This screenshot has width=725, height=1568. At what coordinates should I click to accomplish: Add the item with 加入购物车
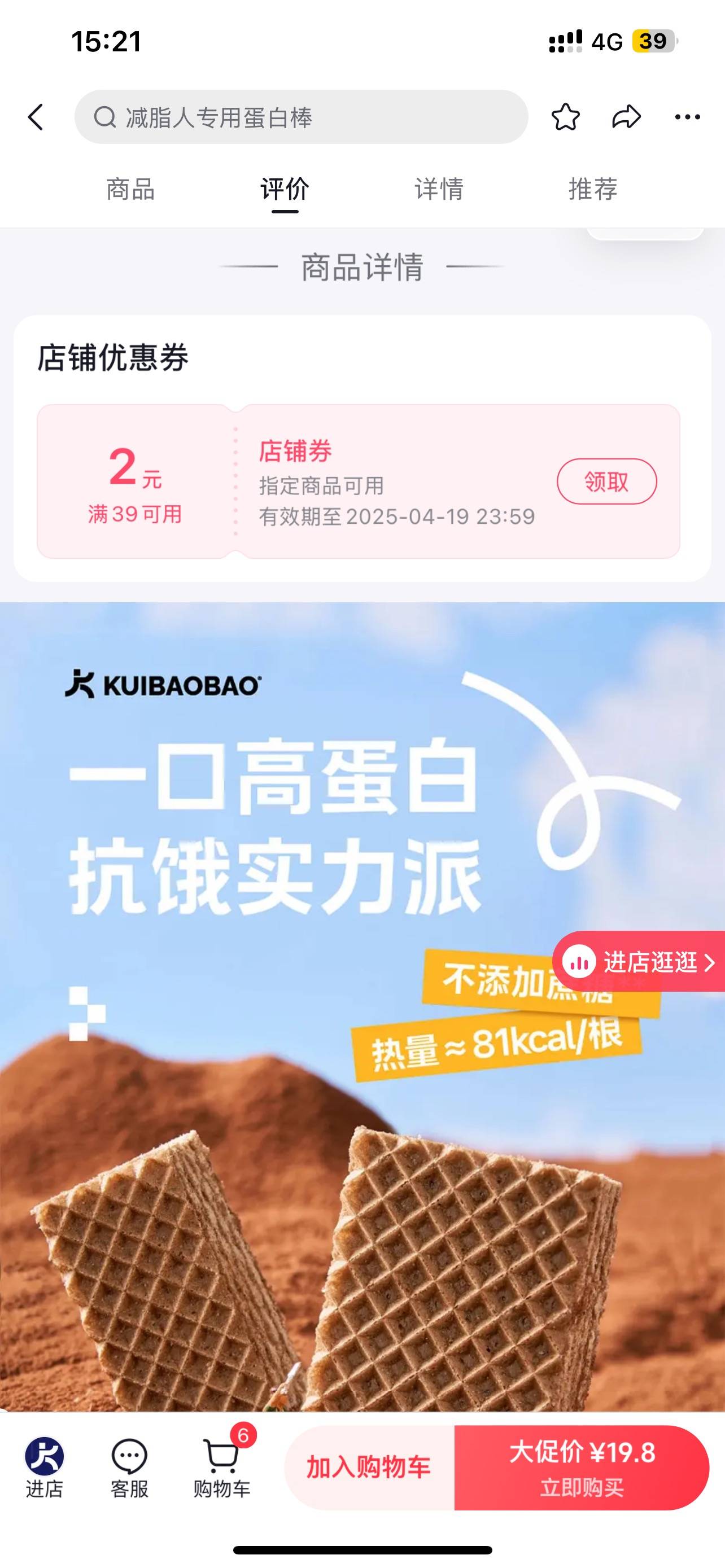click(369, 1468)
